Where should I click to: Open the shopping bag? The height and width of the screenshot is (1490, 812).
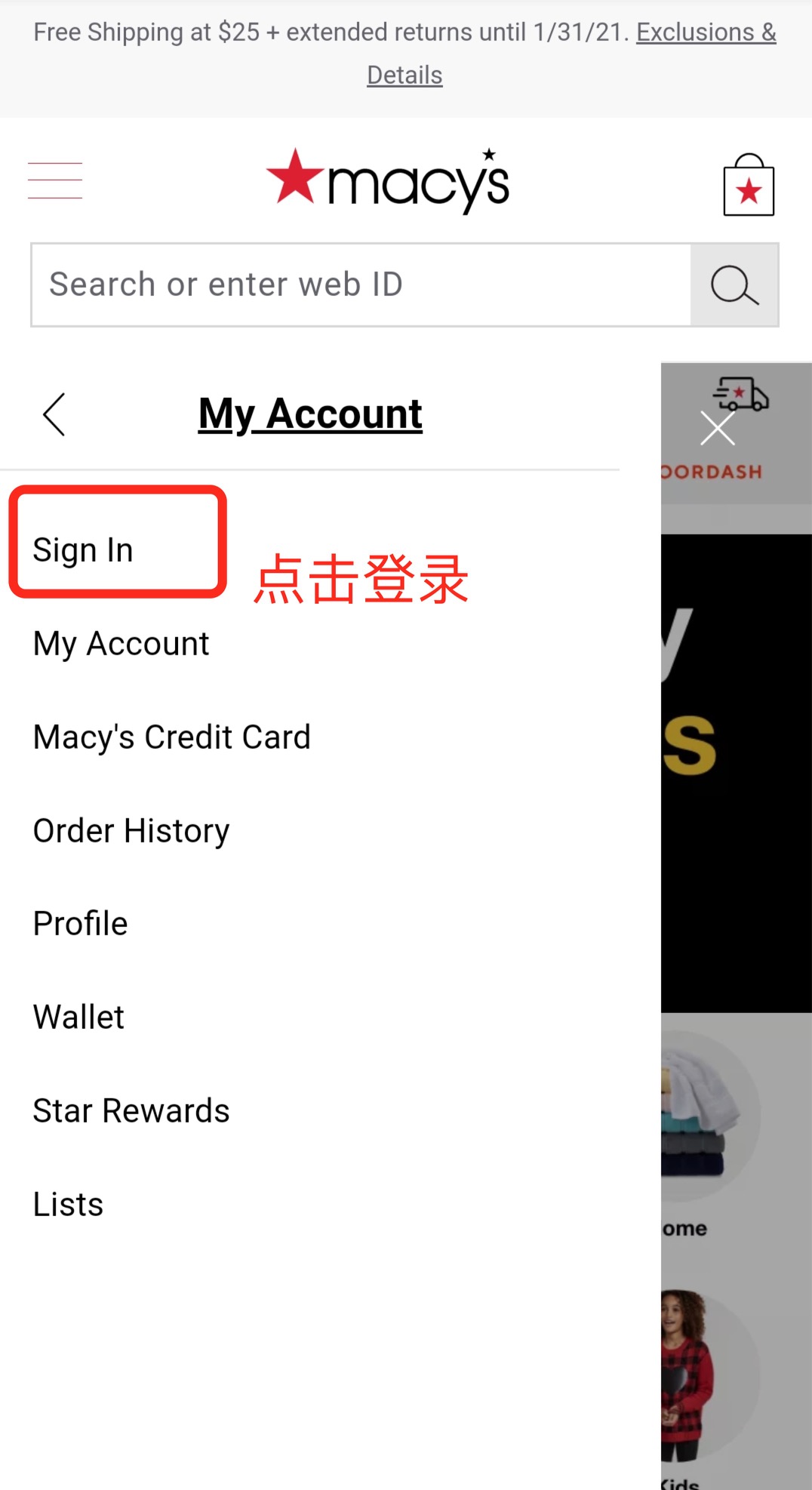[x=748, y=186]
